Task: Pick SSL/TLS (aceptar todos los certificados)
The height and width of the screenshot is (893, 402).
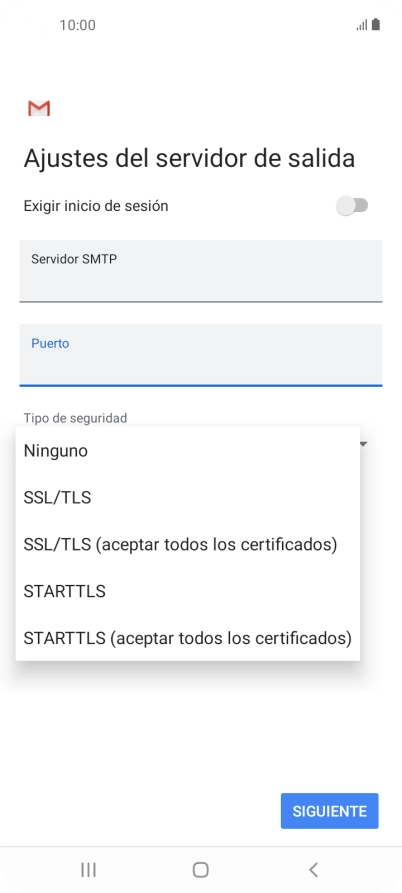Action: pyautogui.click(x=187, y=544)
